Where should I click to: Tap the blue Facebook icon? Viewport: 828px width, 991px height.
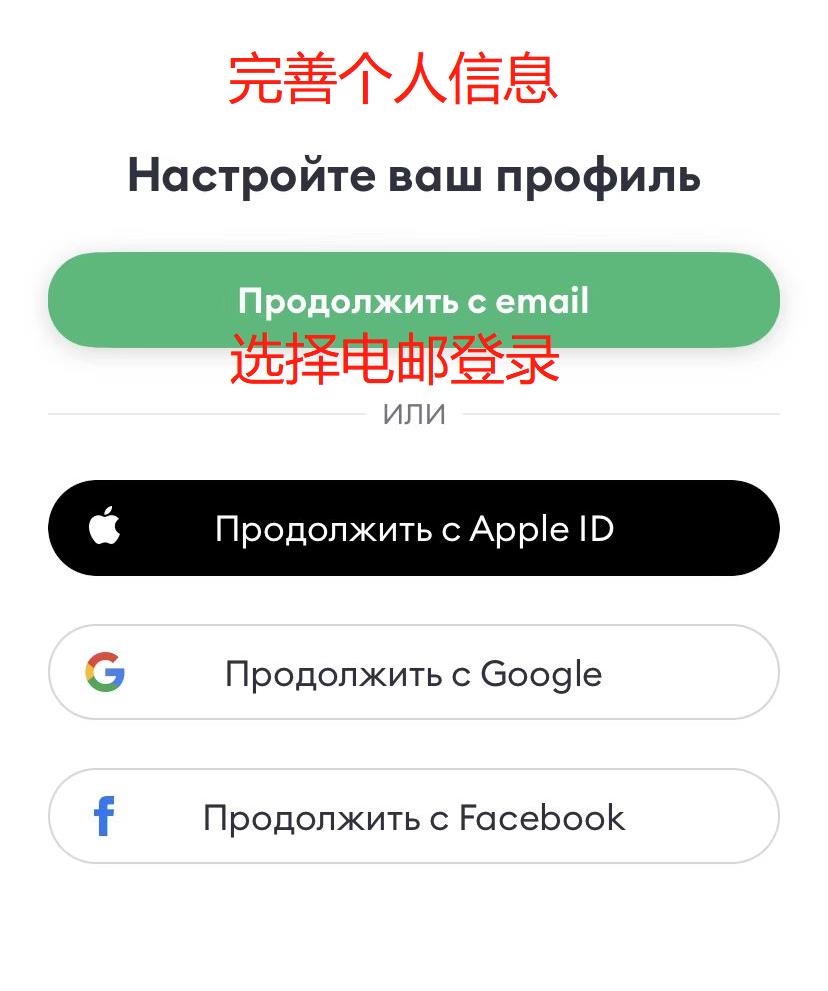click(x=103, y=816)
